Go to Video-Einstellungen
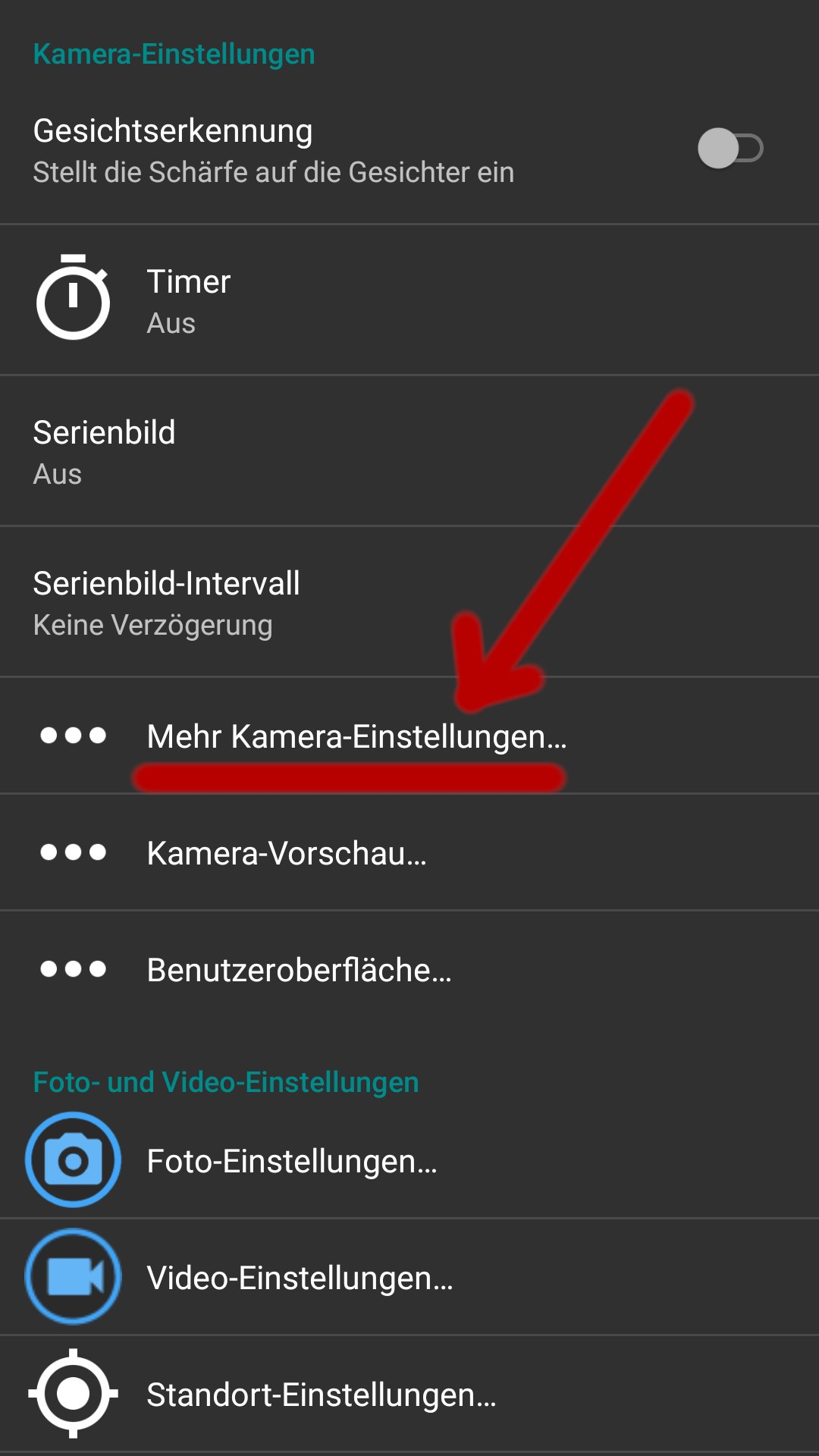This screenshot has width=819, height=1456. [x=300, y=1278]
